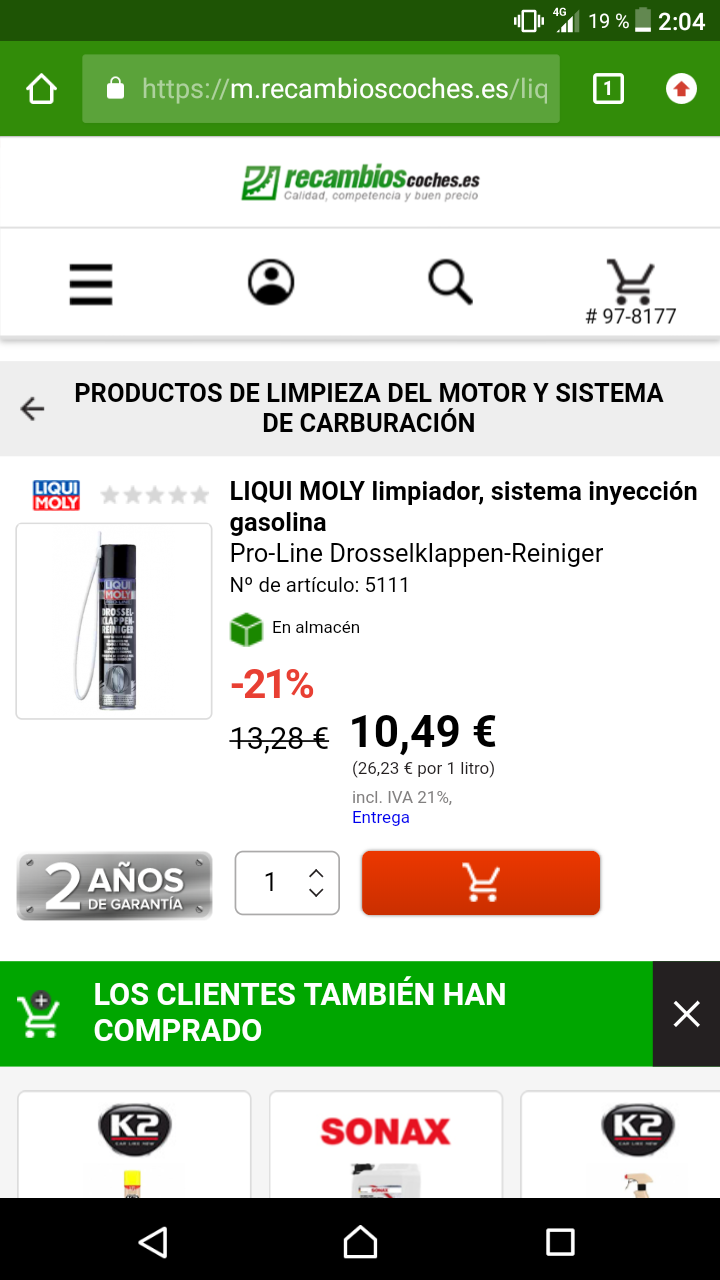
Task: Open the SONAX recommended product card
Action: pyautogui.click(x=385, y=1144)
